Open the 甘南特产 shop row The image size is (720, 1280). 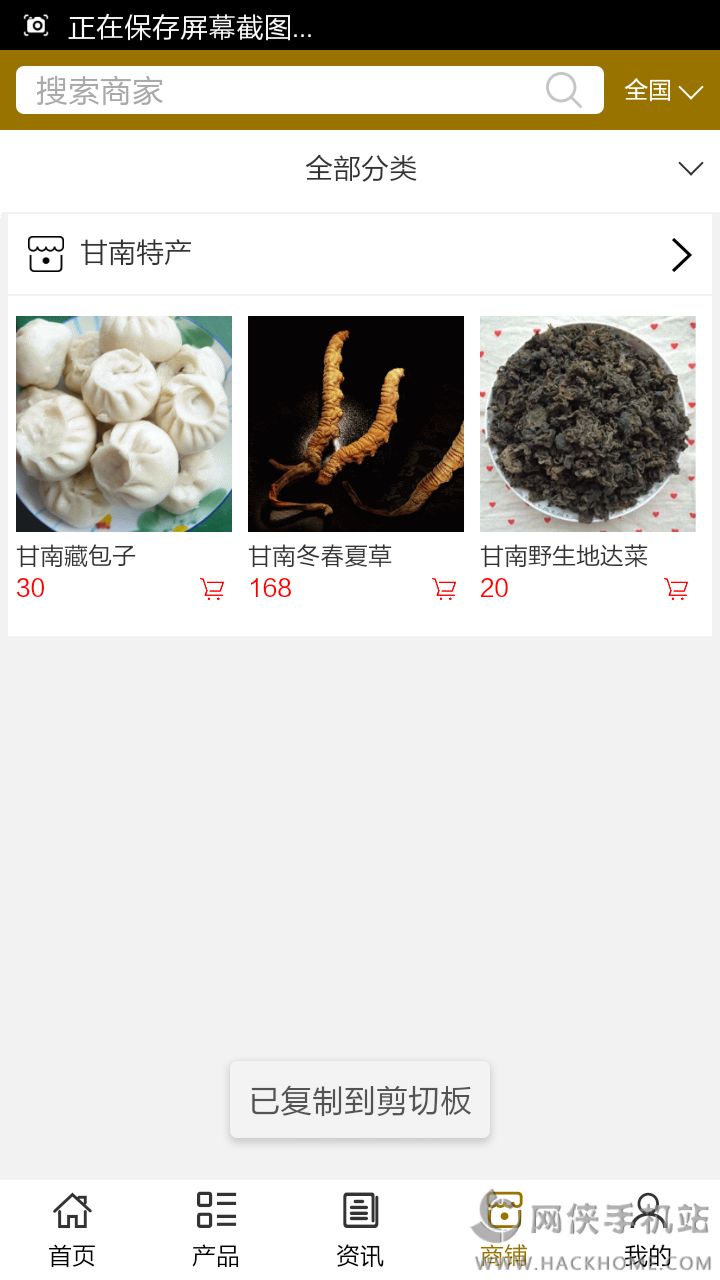[360, 254]
